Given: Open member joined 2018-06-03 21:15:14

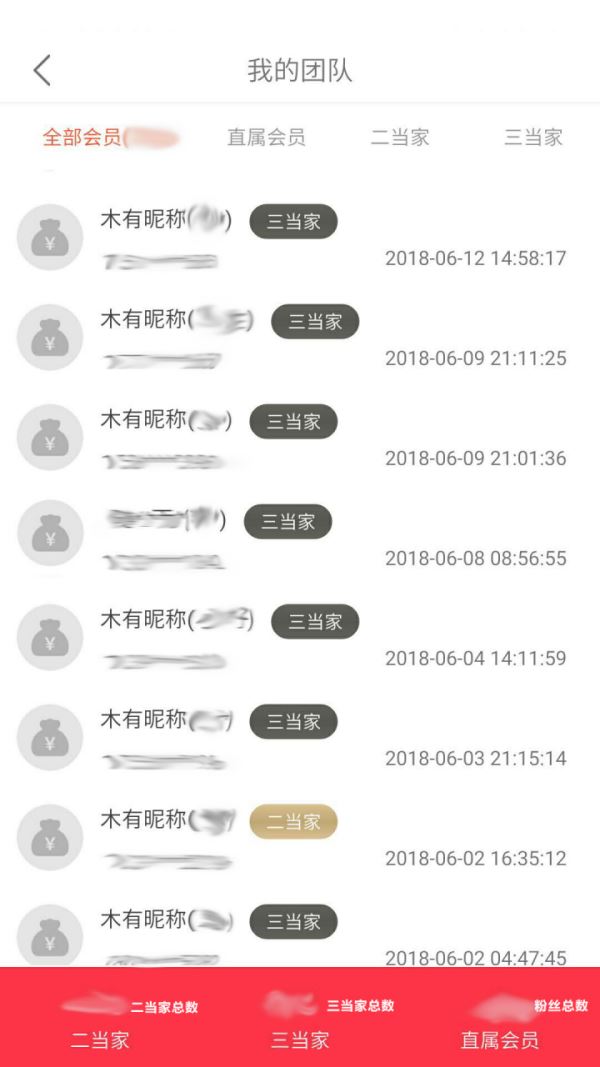Looking at the screenshot, I should [300, 738].
